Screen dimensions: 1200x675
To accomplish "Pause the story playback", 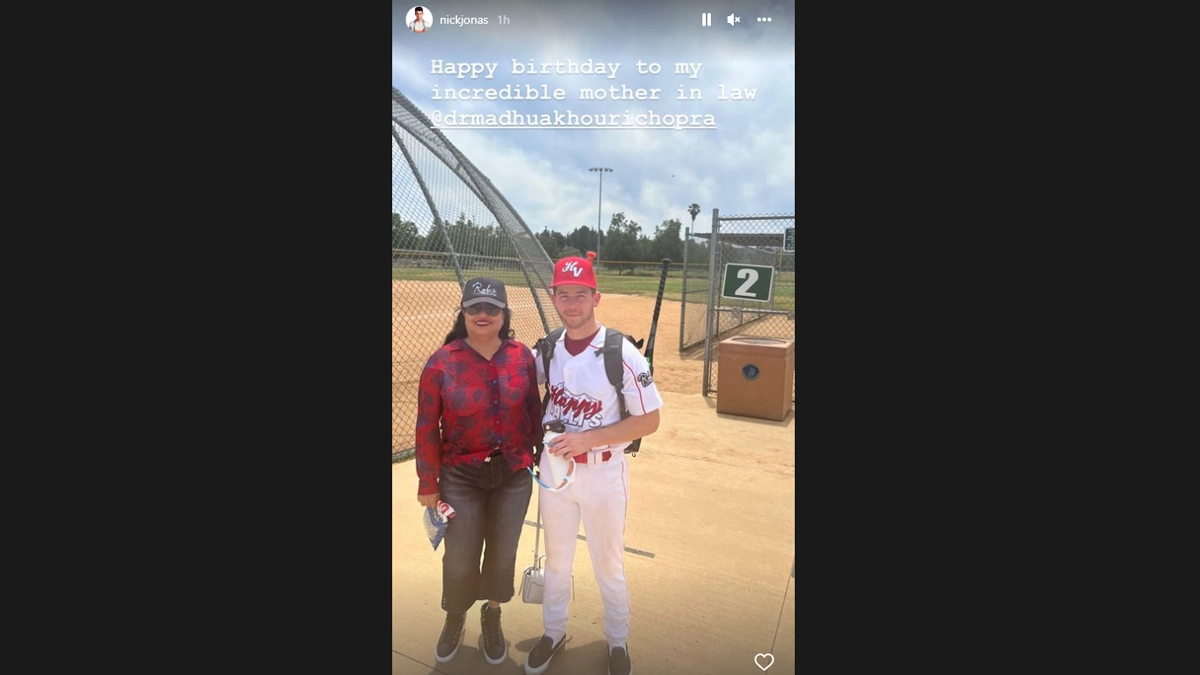I will coord(706,20).
